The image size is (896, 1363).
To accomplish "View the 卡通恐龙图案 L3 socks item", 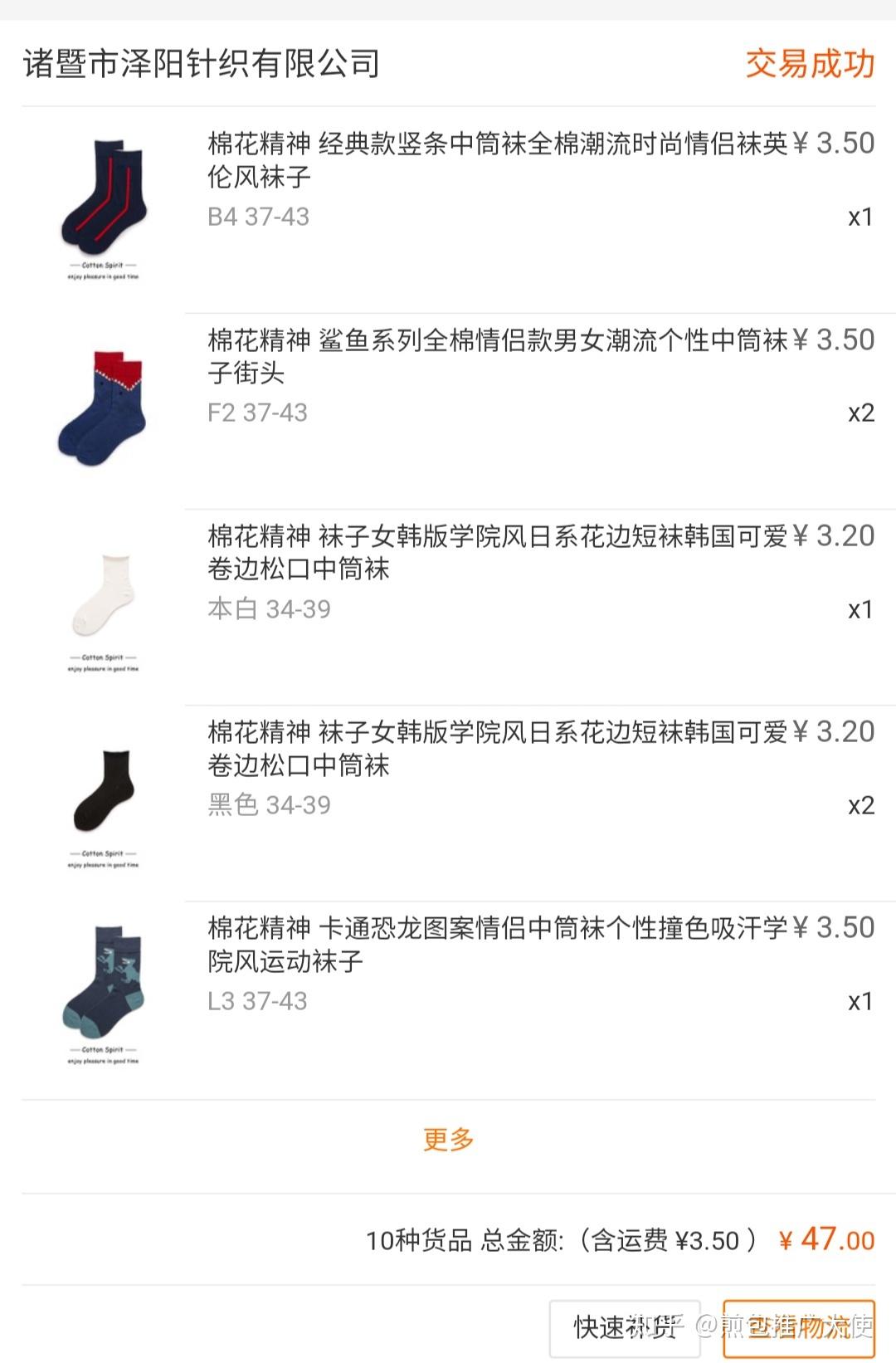I will tap(498, 944).
